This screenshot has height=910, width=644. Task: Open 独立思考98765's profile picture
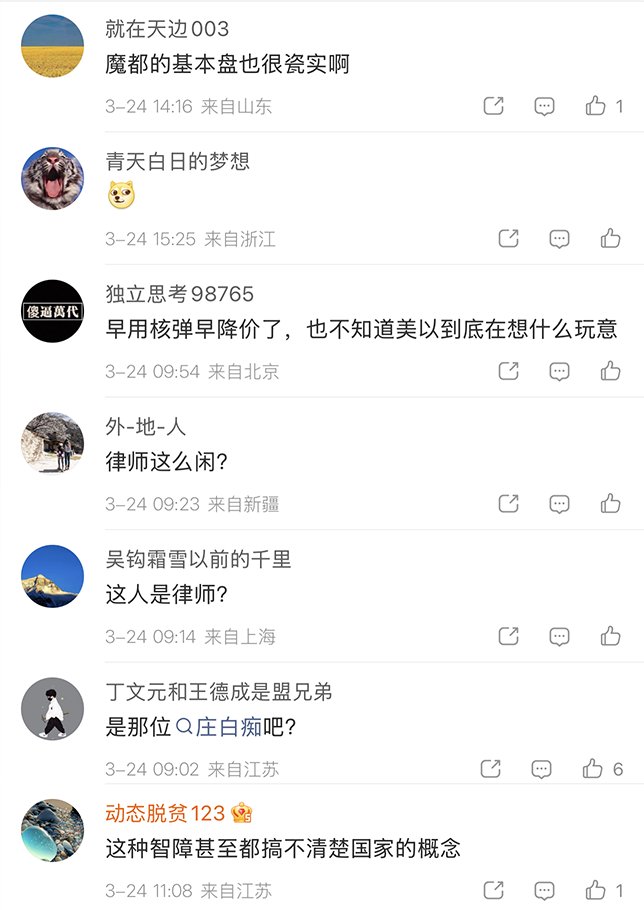point(52,312)
